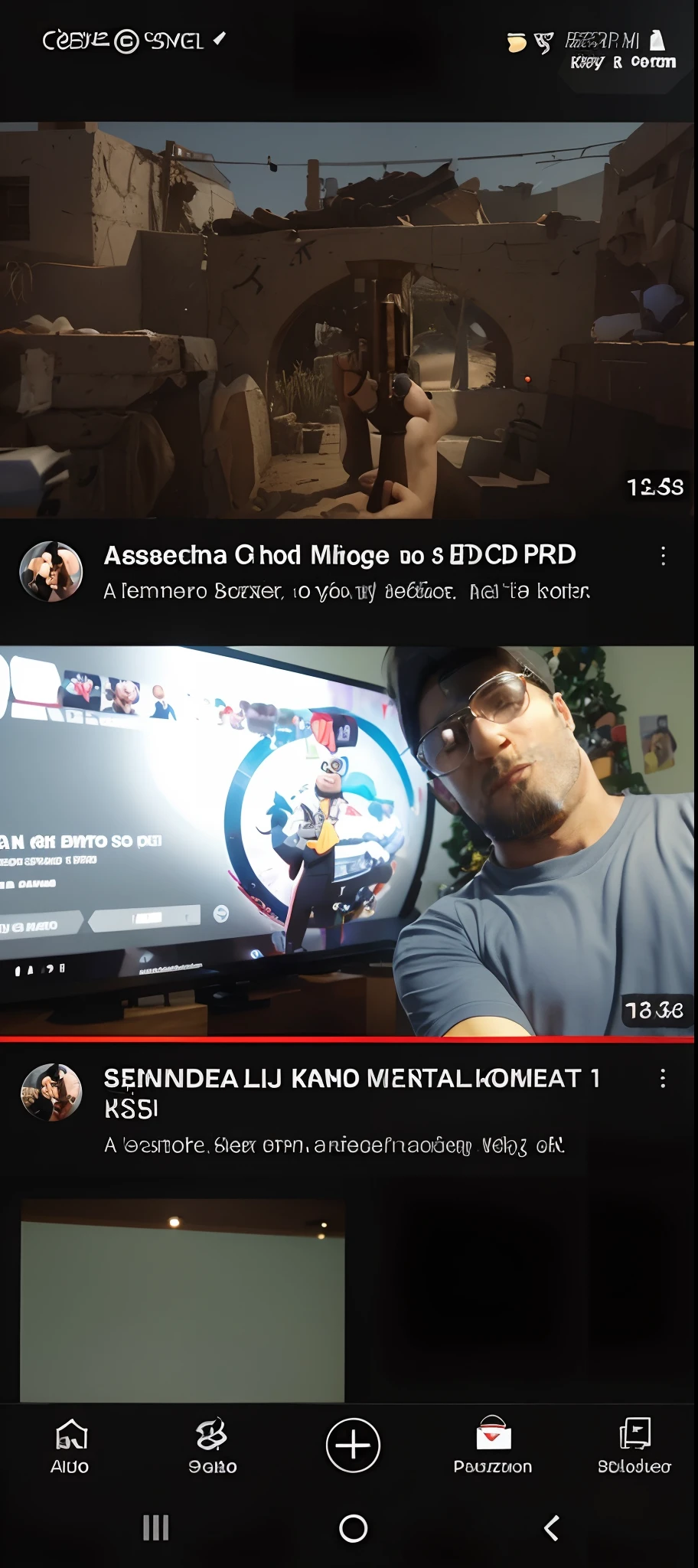The height and width of the screenshot is (1568, 698).
Task: Go to the home screen via system home button
Action: click(x=353, y=1528)
